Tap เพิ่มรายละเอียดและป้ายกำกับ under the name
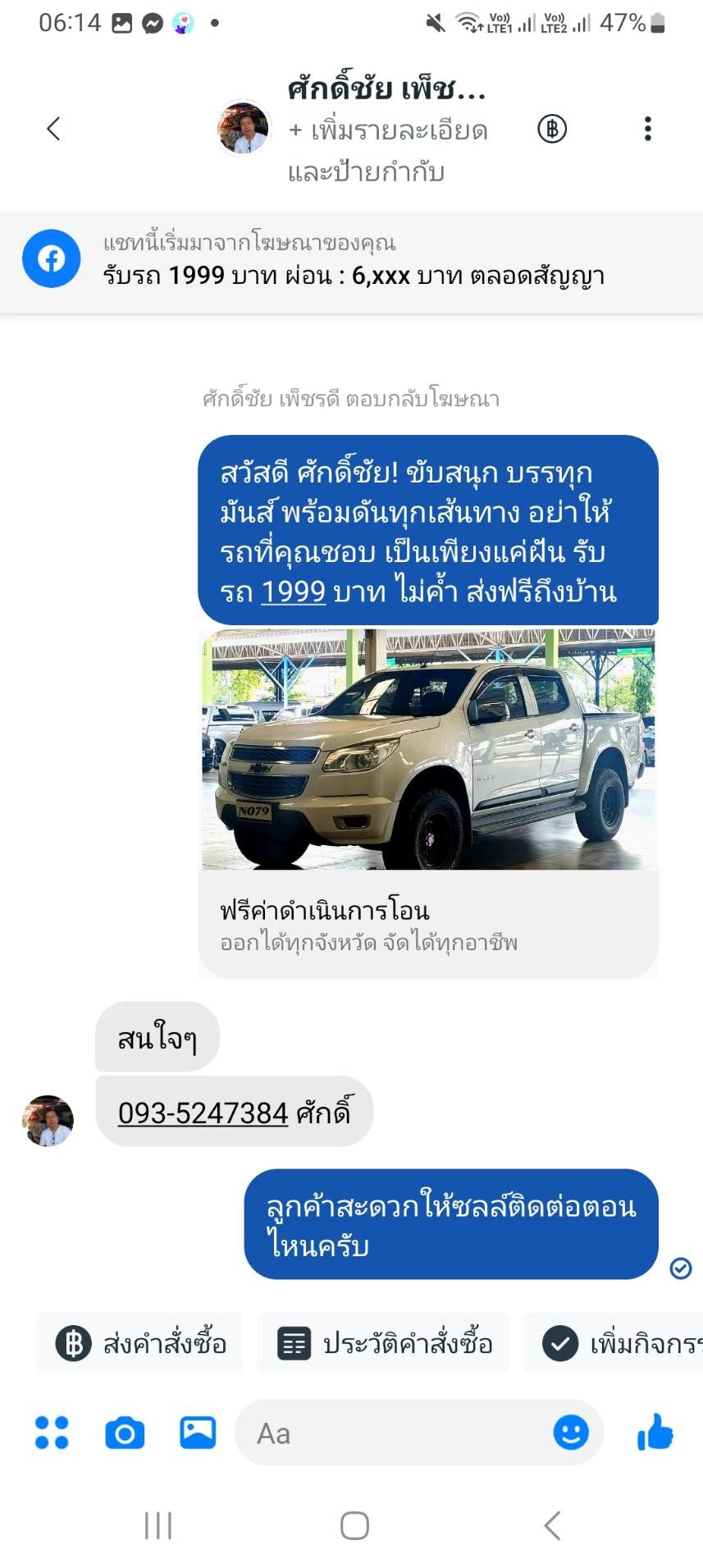Screen dimensions: 703x1568 [x=388, y=151]
